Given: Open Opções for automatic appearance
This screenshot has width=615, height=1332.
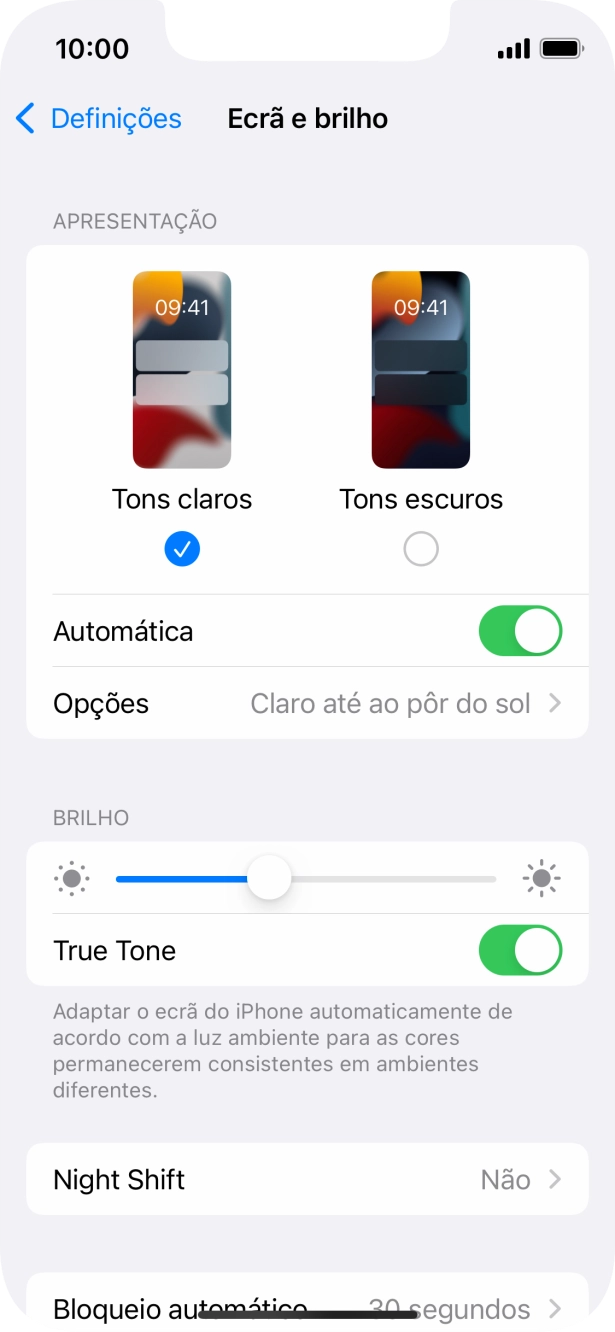Looking at the screenshot, I should point(306,703).
